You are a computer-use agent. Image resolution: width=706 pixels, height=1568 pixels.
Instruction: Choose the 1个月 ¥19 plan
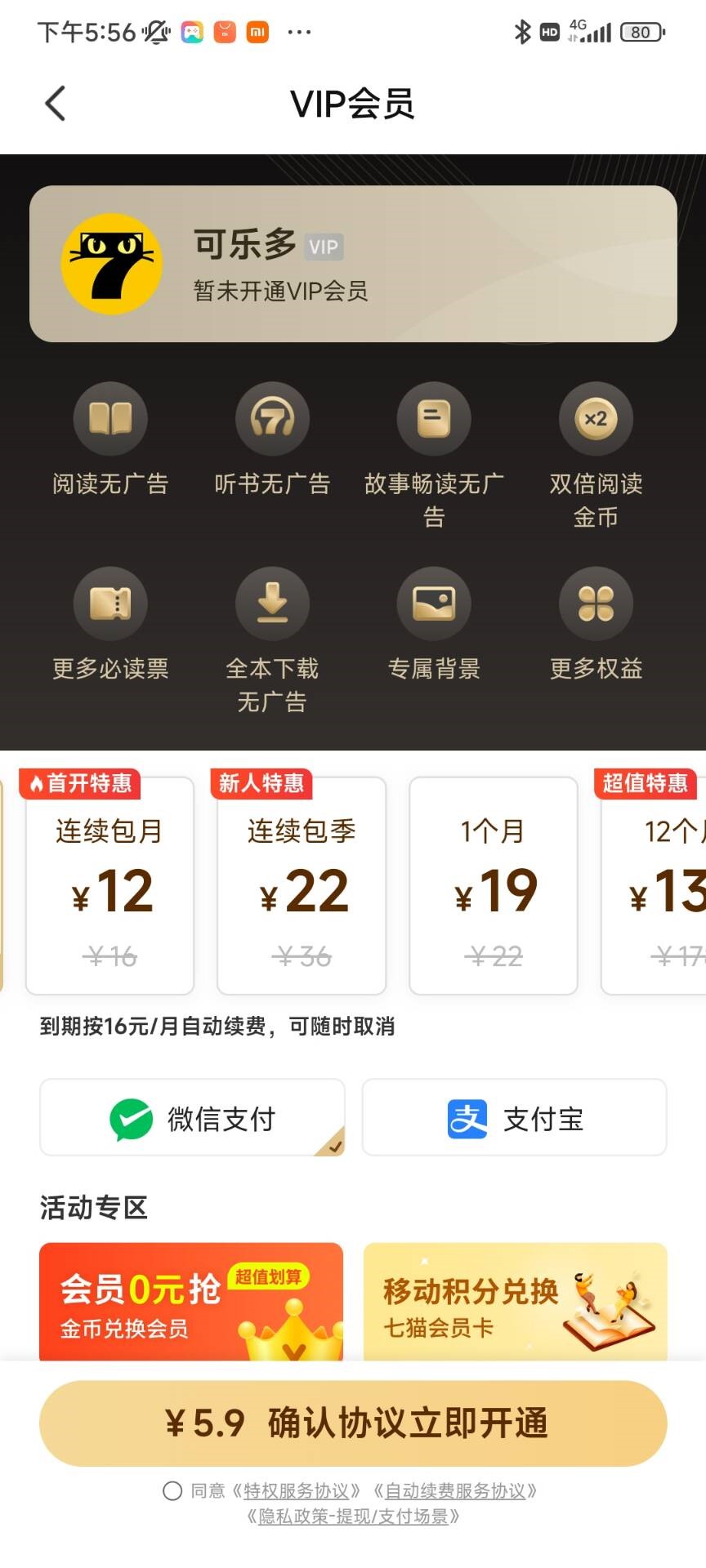pyautogui.click(x=493, y=887)
